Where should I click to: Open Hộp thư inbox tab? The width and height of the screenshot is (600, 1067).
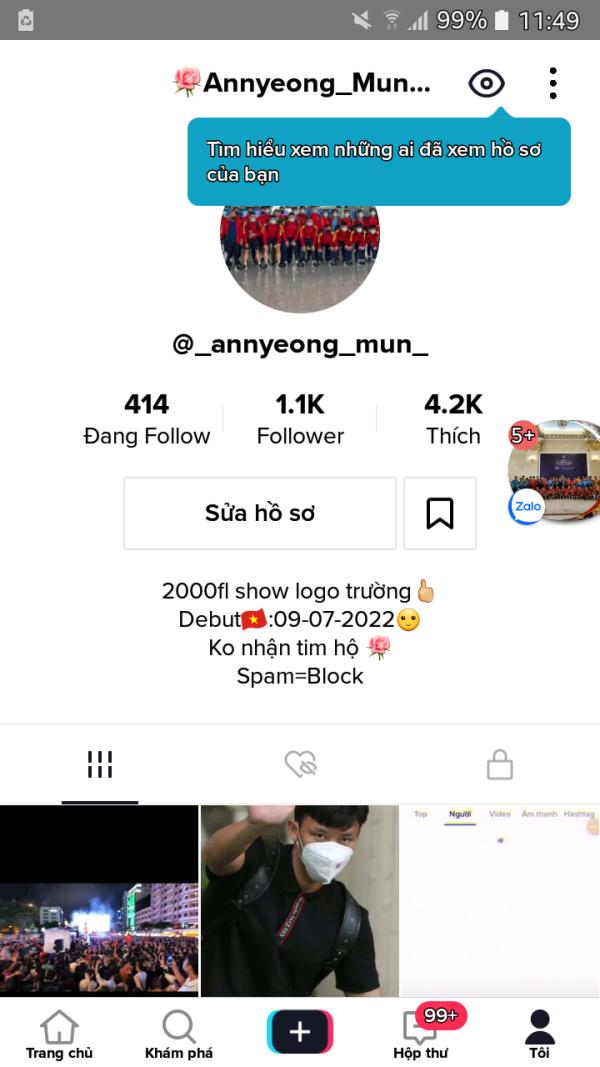click(x=420, y=1034)
